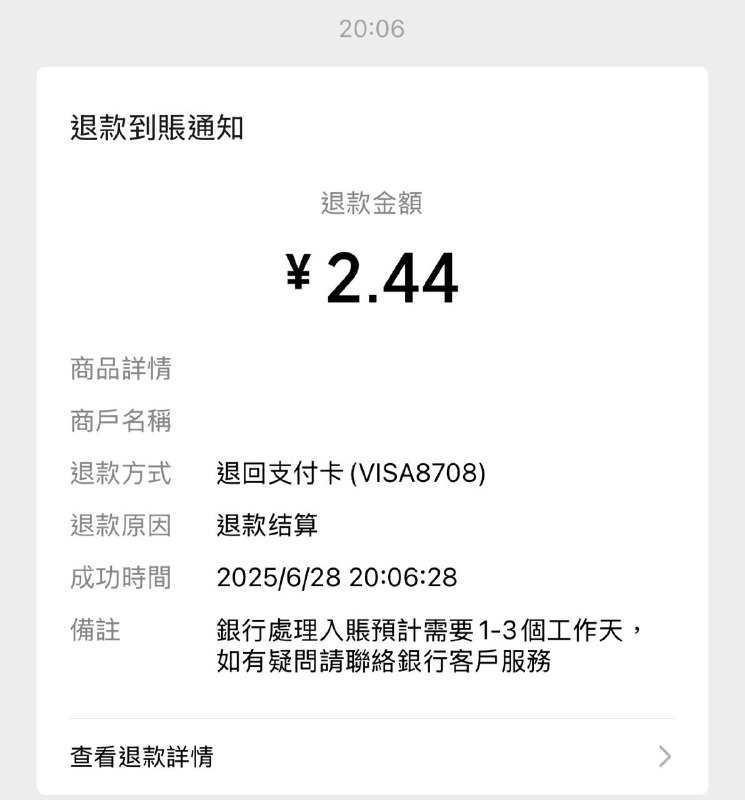Screen dimensions: 745x800
Task: Select the 退款原因 reason row
Action: pos(120,525)
